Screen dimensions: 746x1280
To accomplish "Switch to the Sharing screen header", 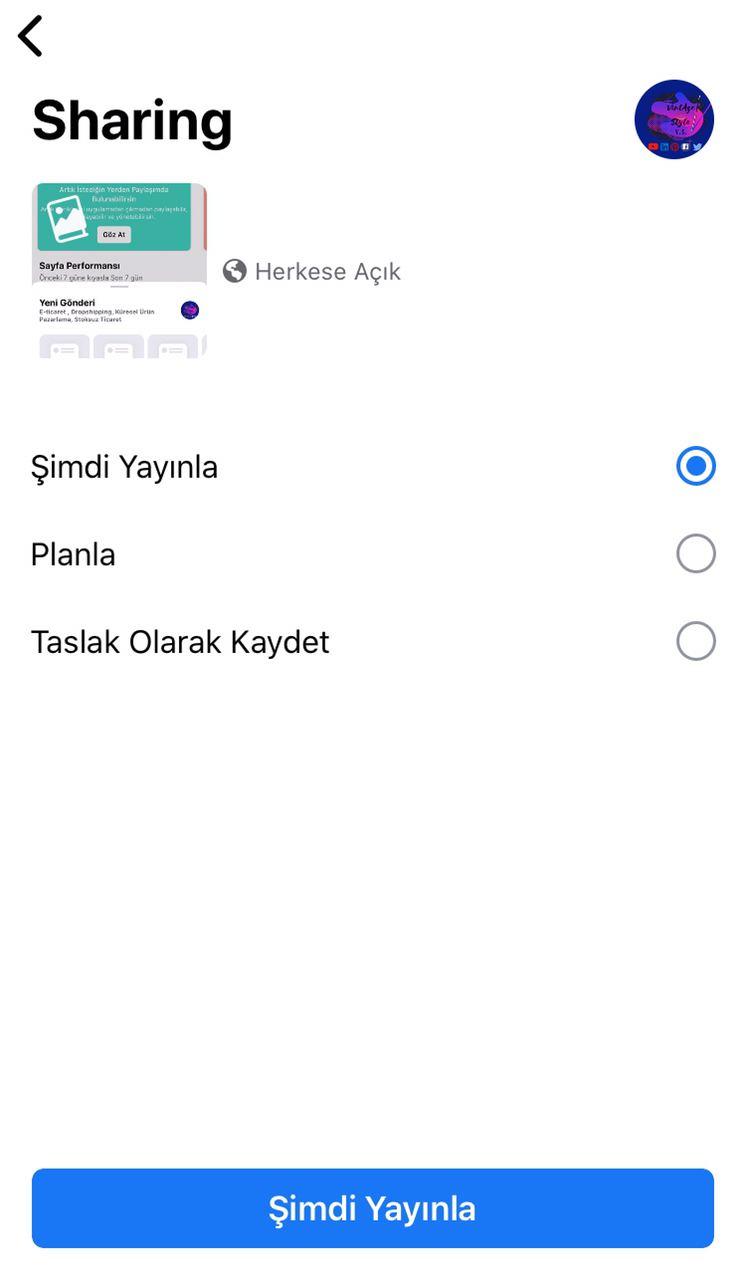I will coord(133,120).
